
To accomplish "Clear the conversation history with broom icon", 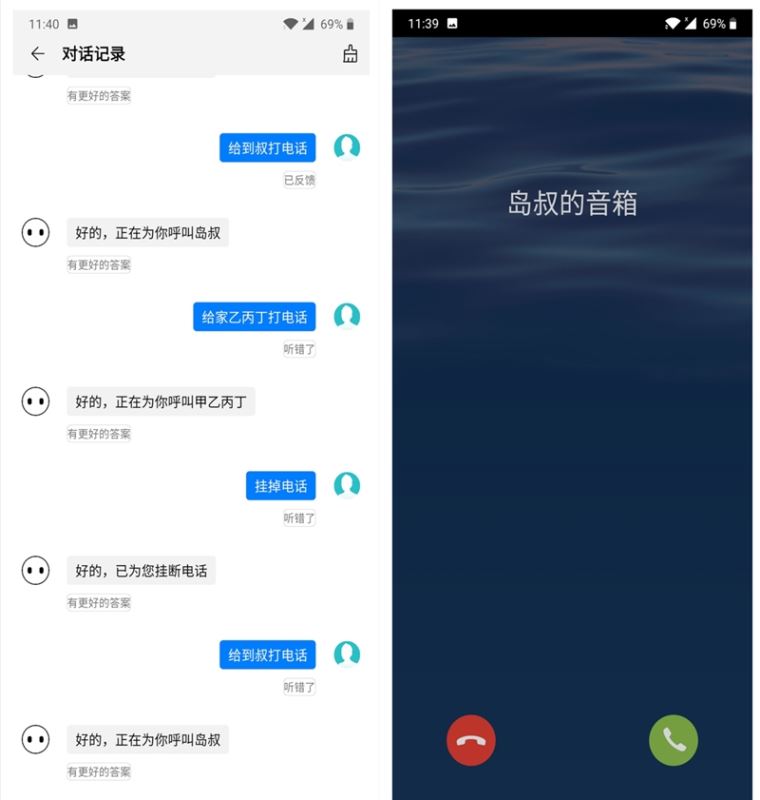I will click(350, 54).
